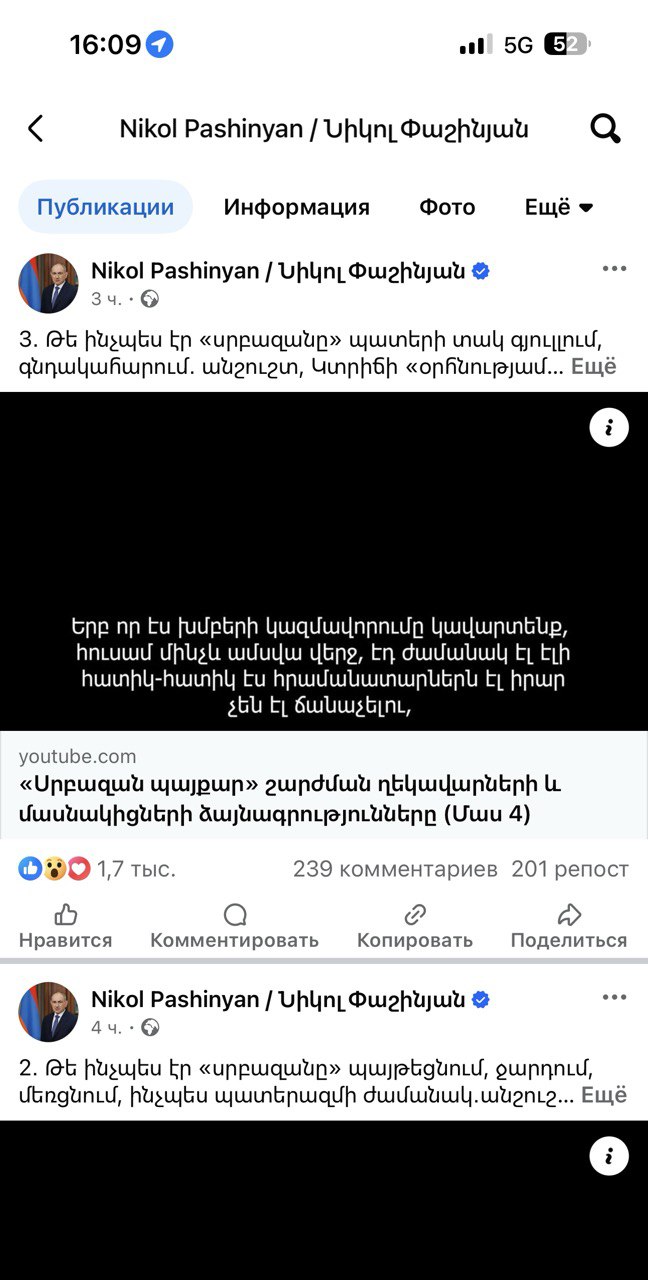
Task: Open the YouTube link card (Մաս 4)
Action: (290, 785)
